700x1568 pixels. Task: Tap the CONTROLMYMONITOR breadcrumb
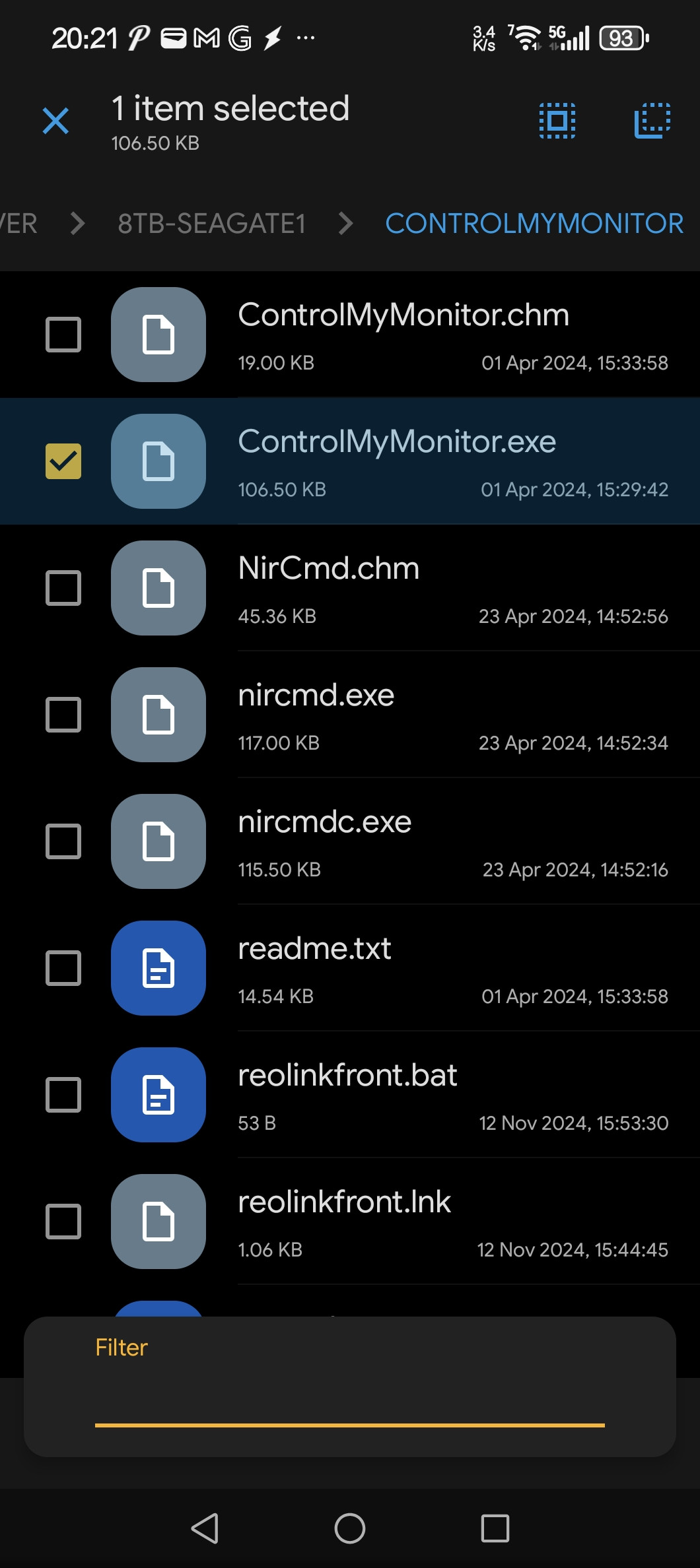(534, 224)
